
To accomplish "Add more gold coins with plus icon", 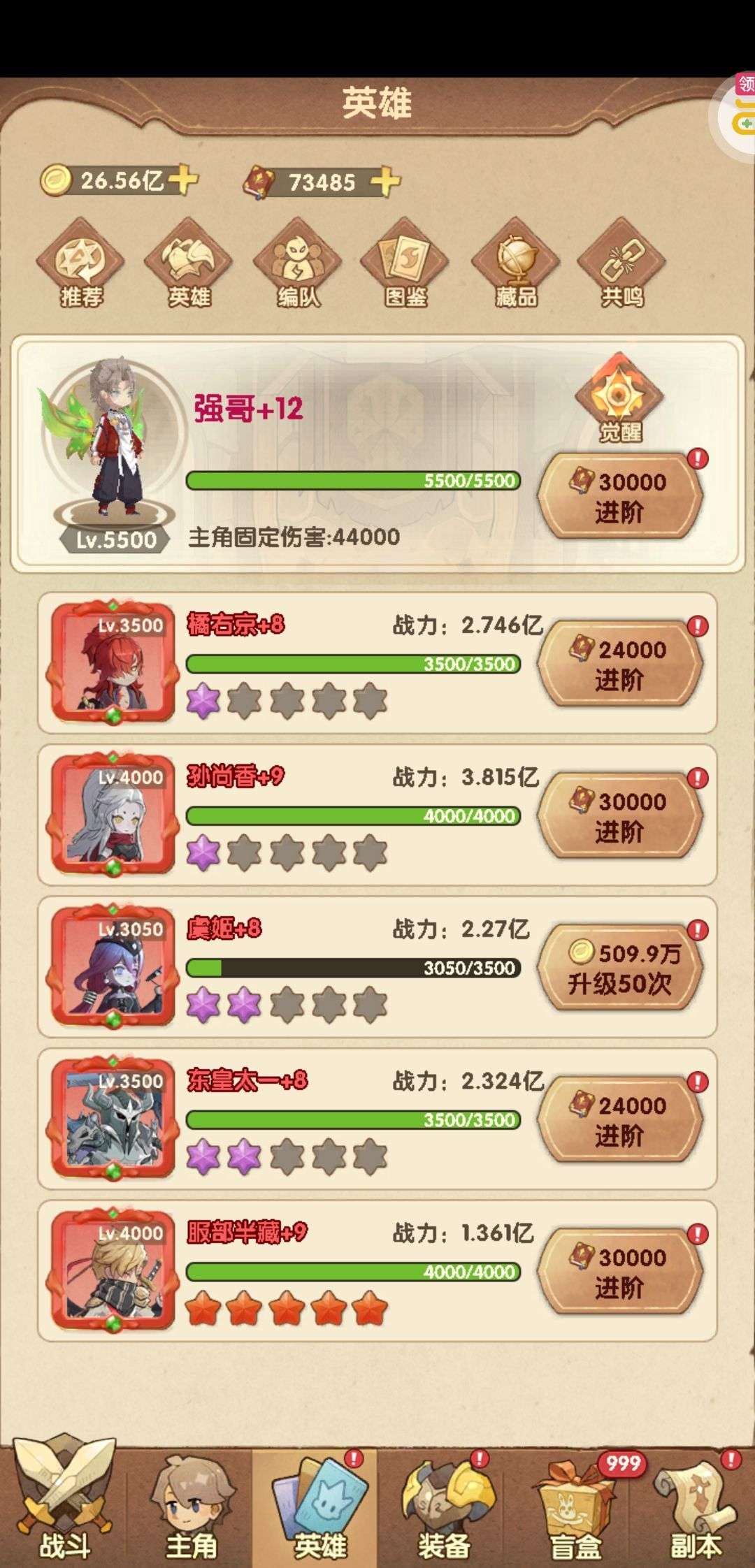I will (x=183, y=181).
